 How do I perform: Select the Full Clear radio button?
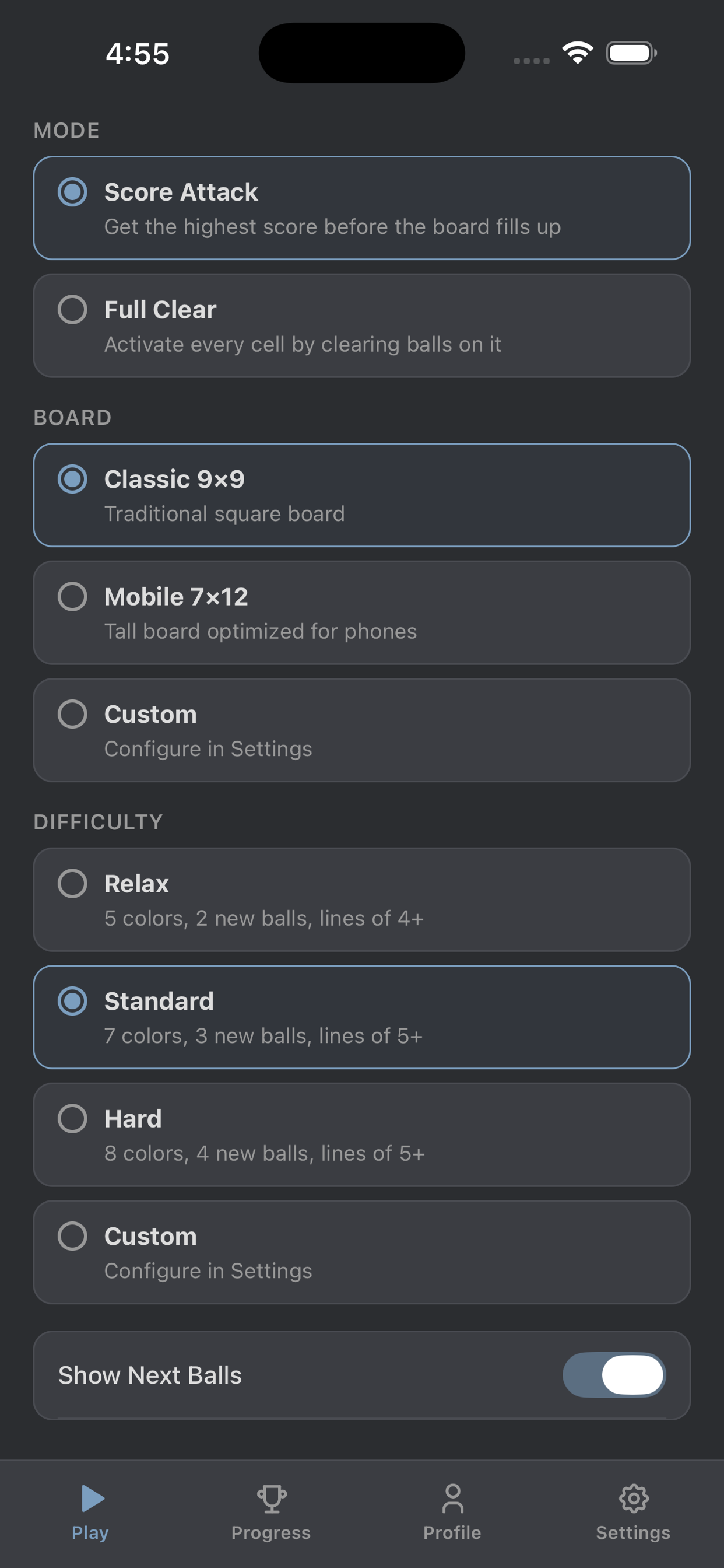click(x=72, y=309)
